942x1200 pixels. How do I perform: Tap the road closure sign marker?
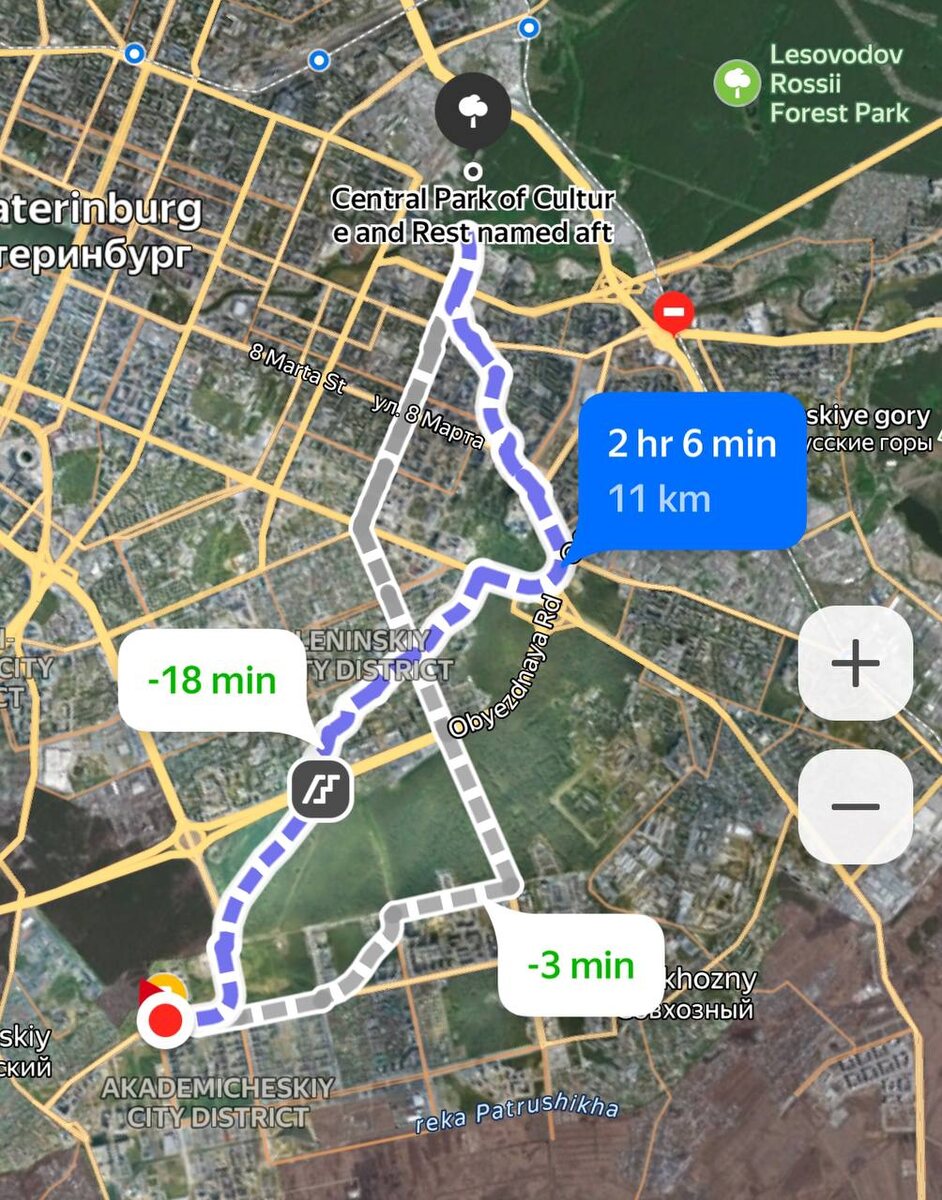(673, 314)
